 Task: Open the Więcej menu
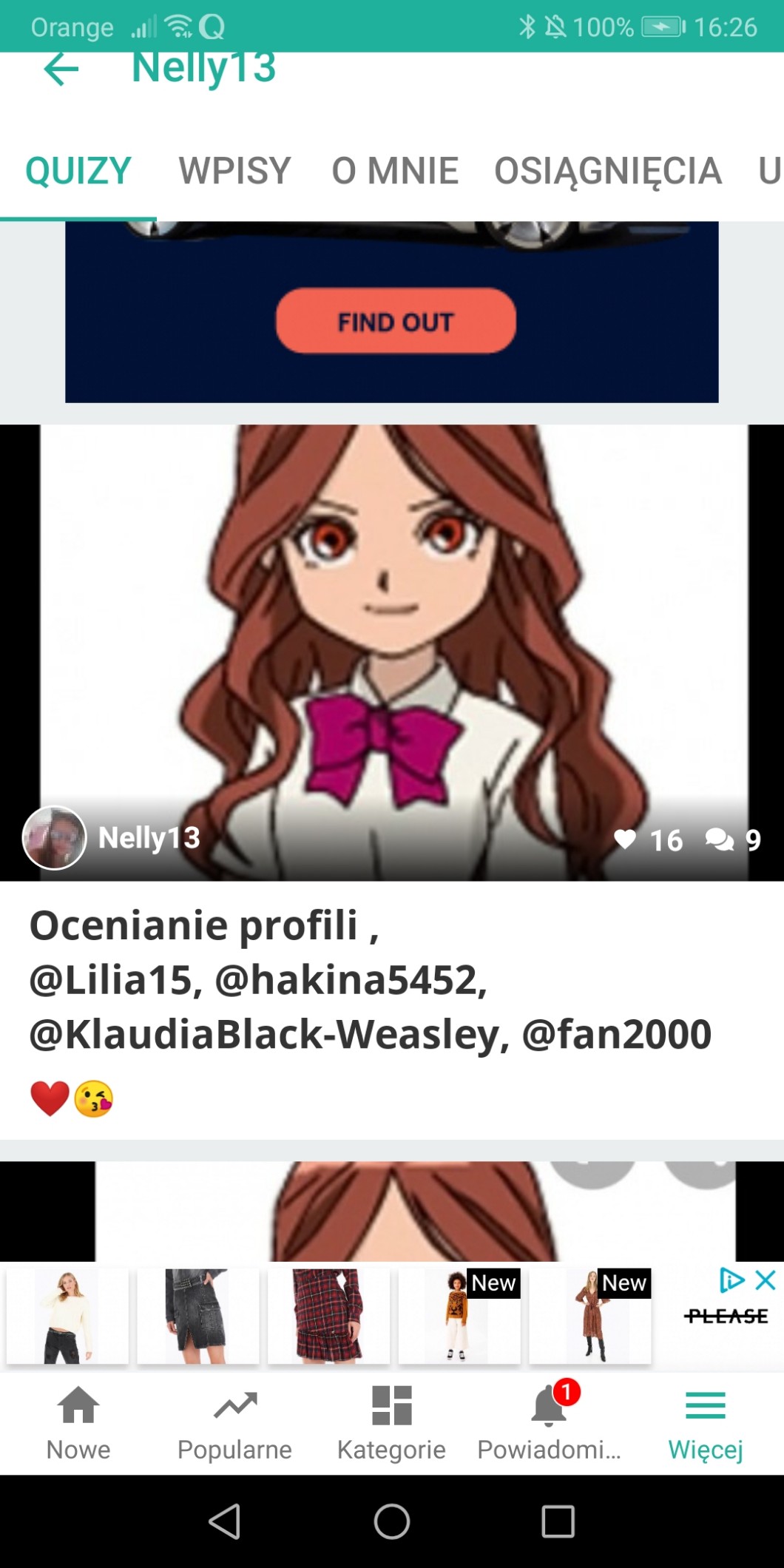coord(705,1423)
